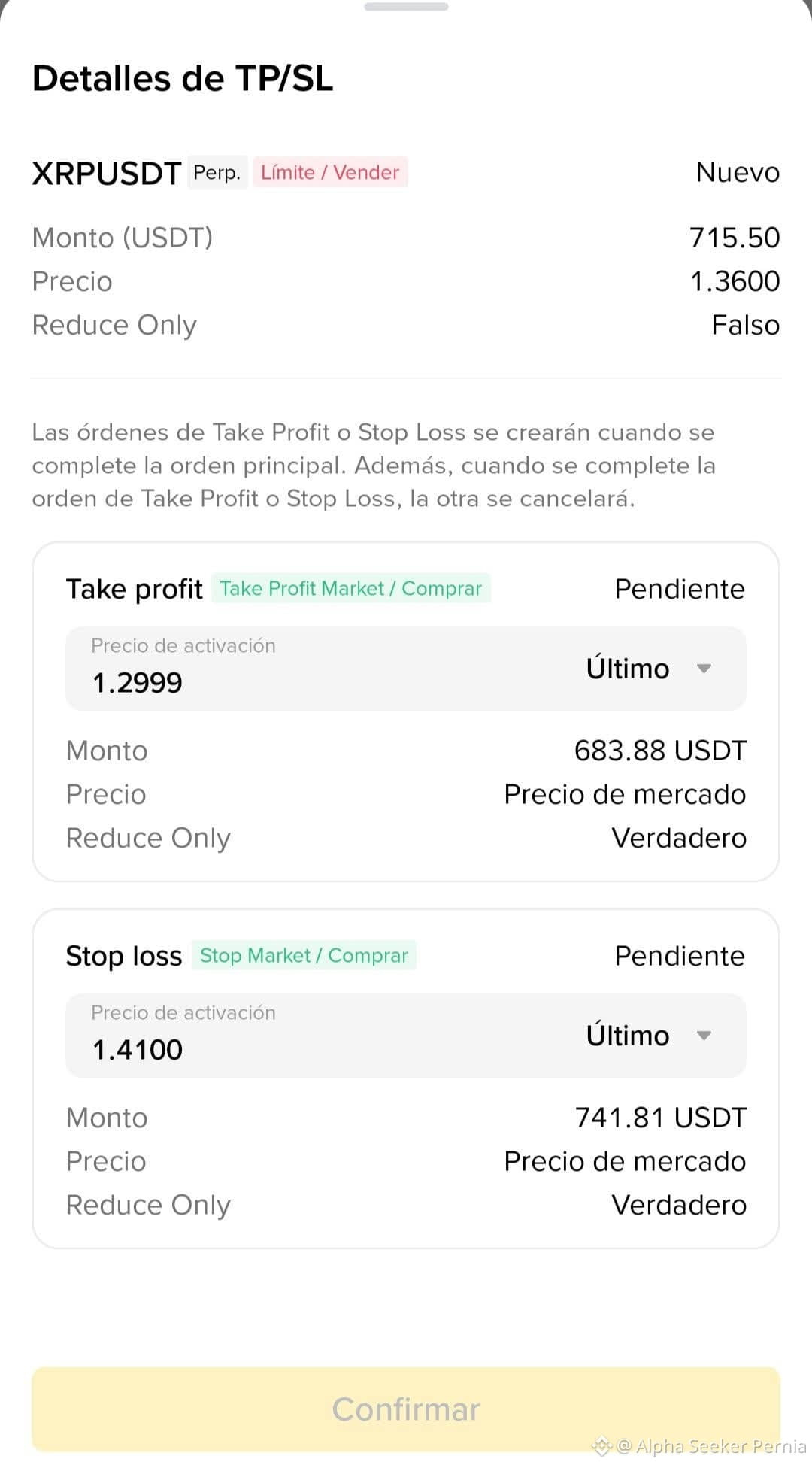The height and width of the screenshot is (1465, 812).
Task: Open the Stop loss Último dropdown
Action: point(648,1035)
